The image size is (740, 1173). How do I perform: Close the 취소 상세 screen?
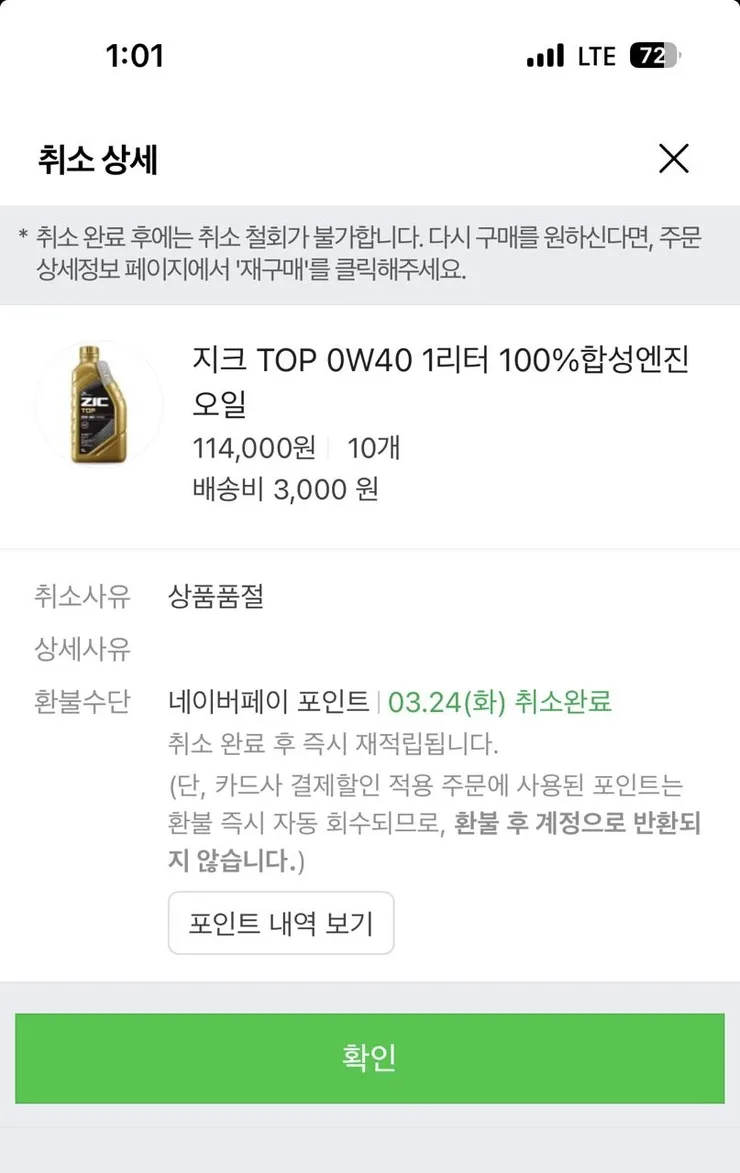673,158
